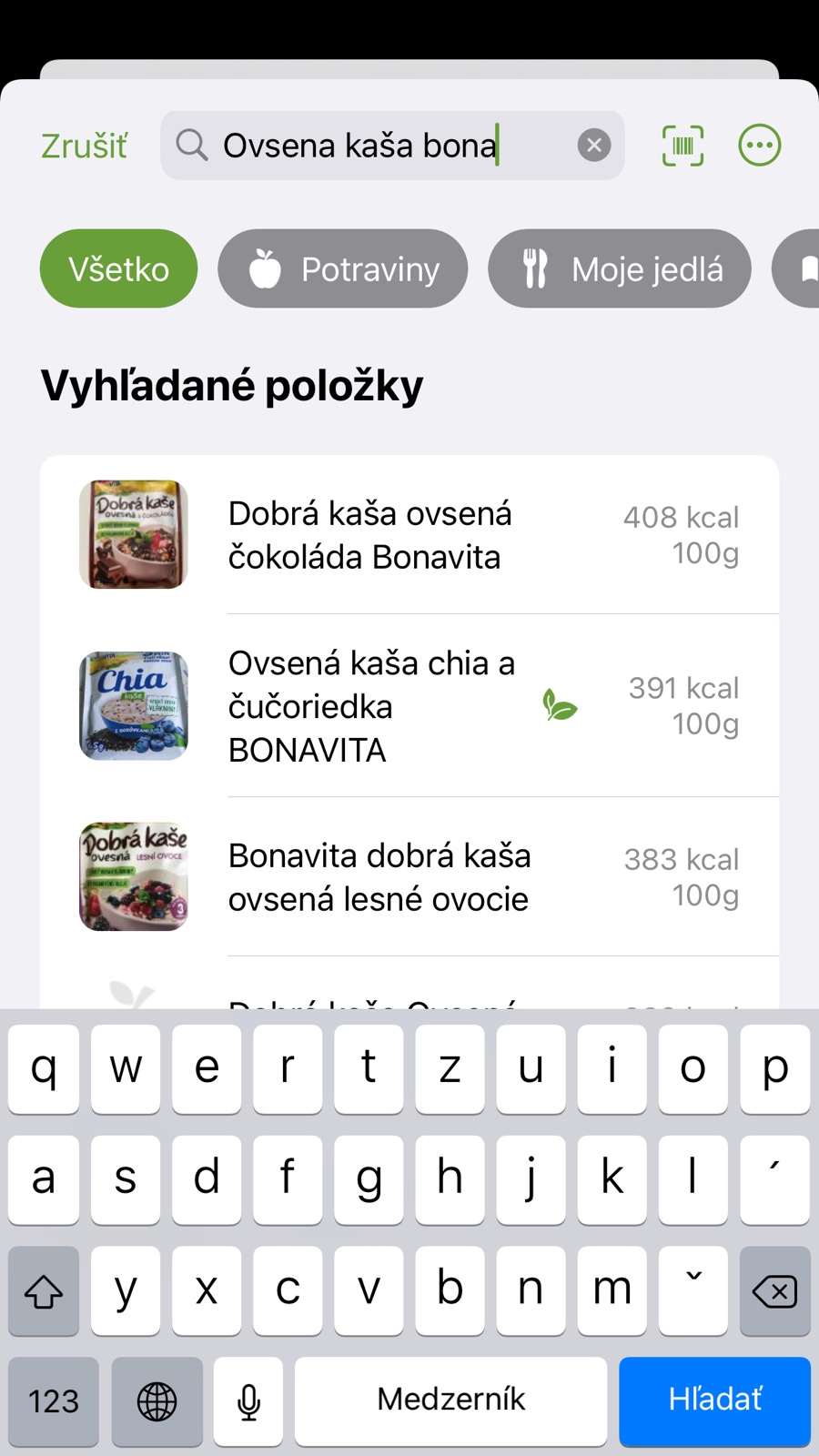Open the more options menu
Screen dimensions: 819x1456
(760, 146)
